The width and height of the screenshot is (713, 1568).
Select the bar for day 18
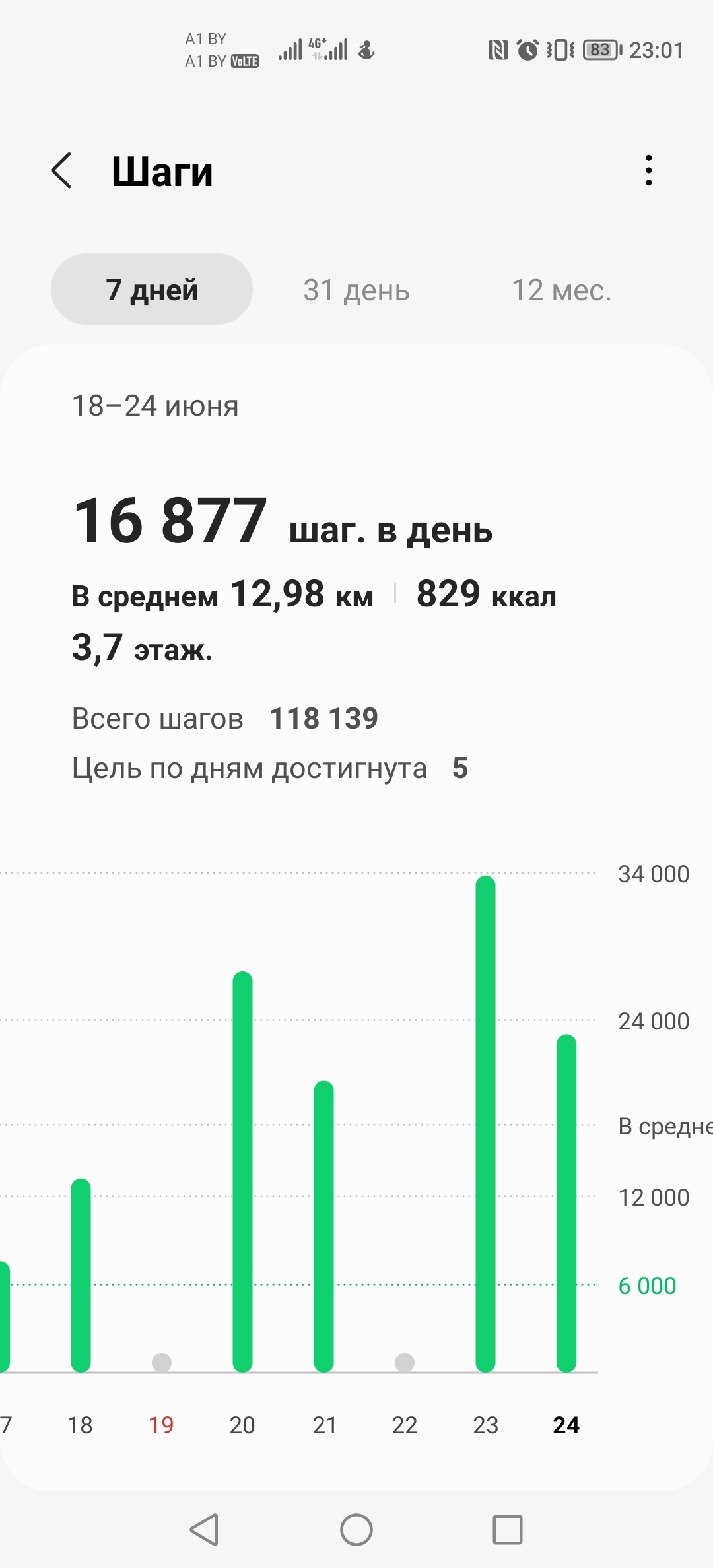(x=81, y=1276)
